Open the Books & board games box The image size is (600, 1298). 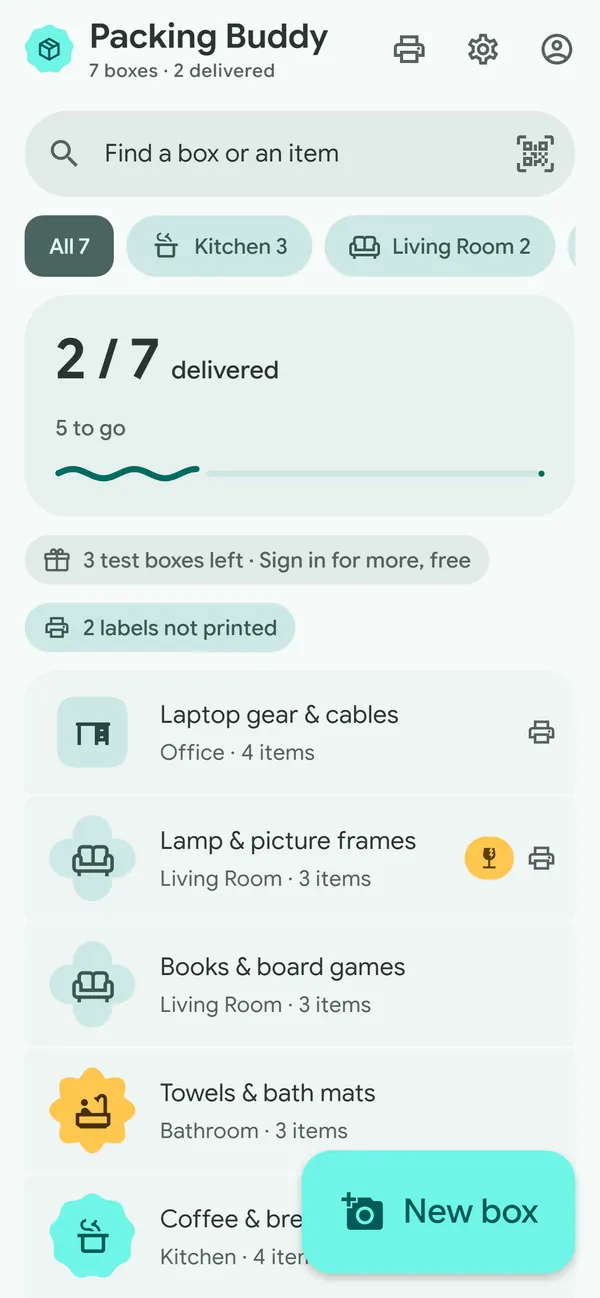tap(300, 985)
